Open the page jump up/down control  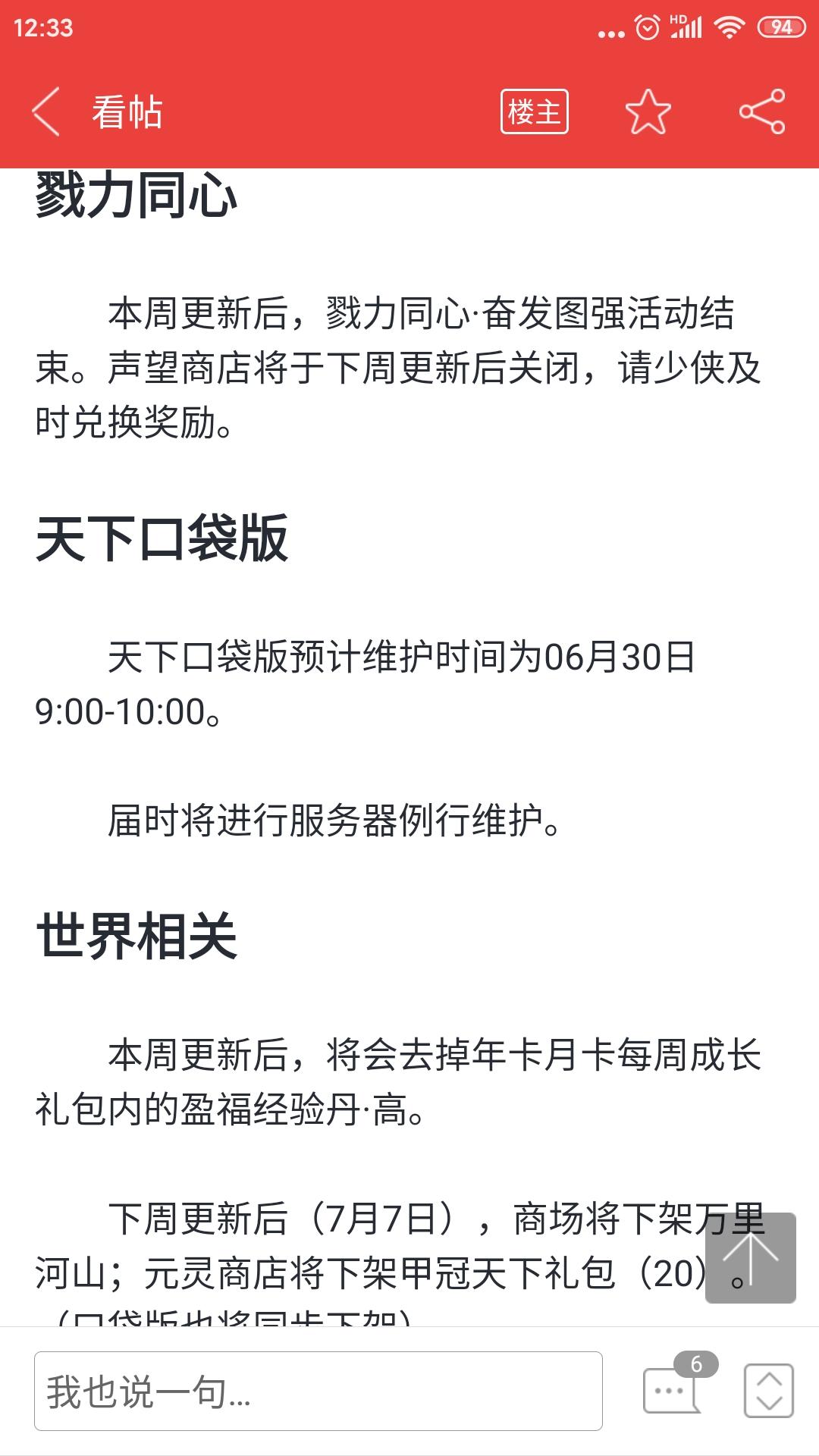pos(769,1391)
